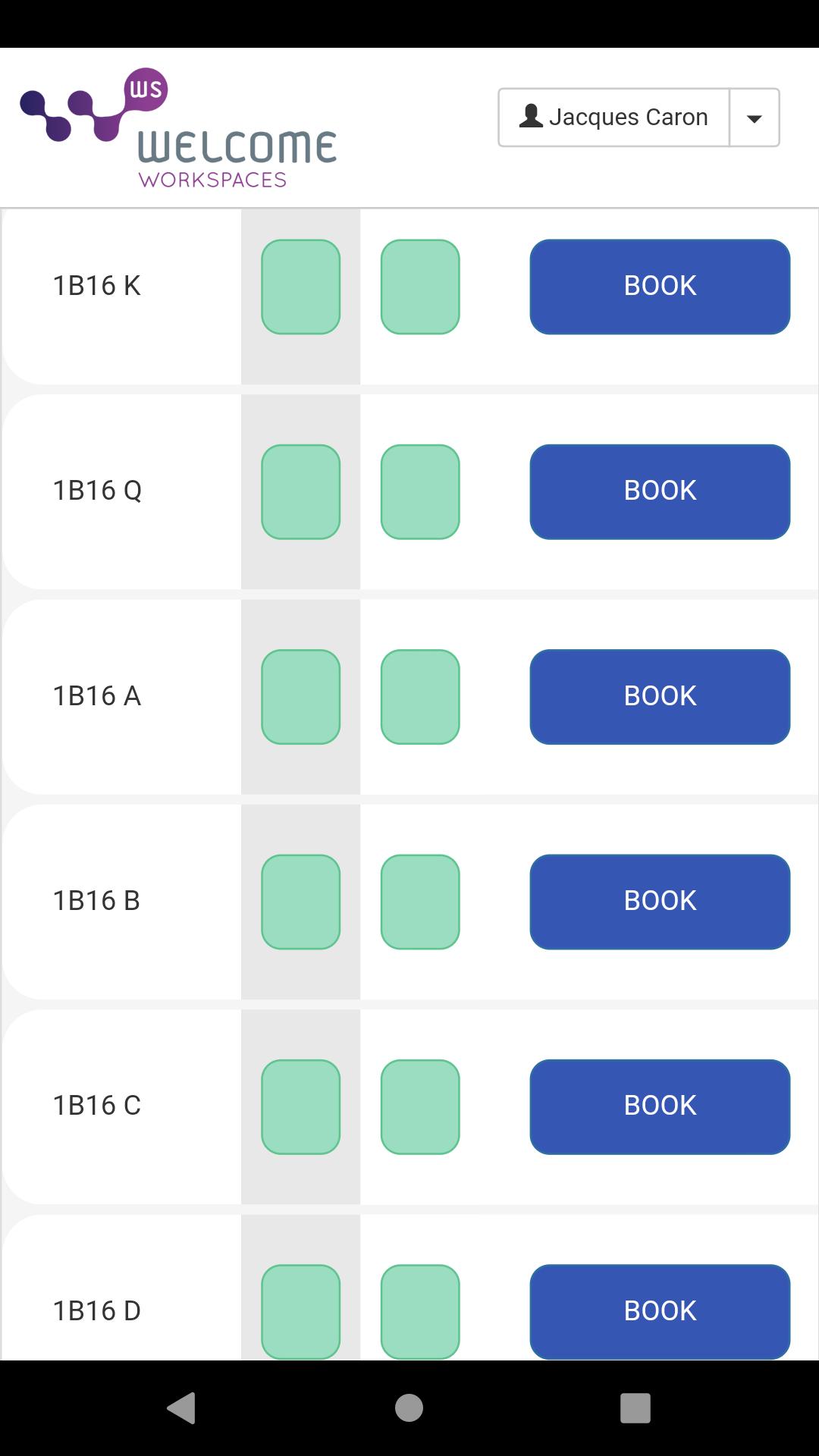819x1456 pixels.
Task: Go to the home screen
Action: 409,1407
